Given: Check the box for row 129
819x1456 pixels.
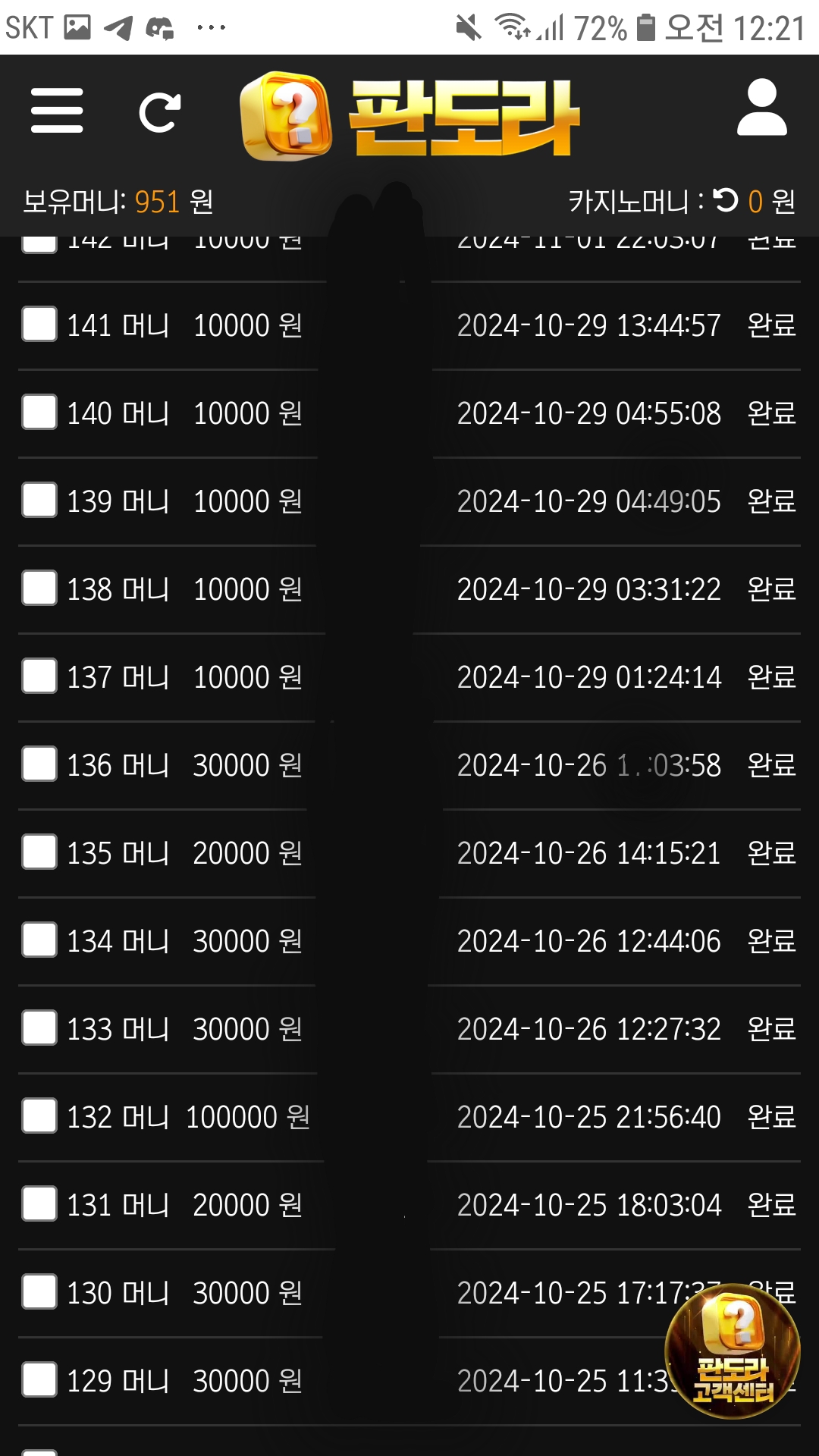Looking at the screenshot, I should pos(39,1380).
